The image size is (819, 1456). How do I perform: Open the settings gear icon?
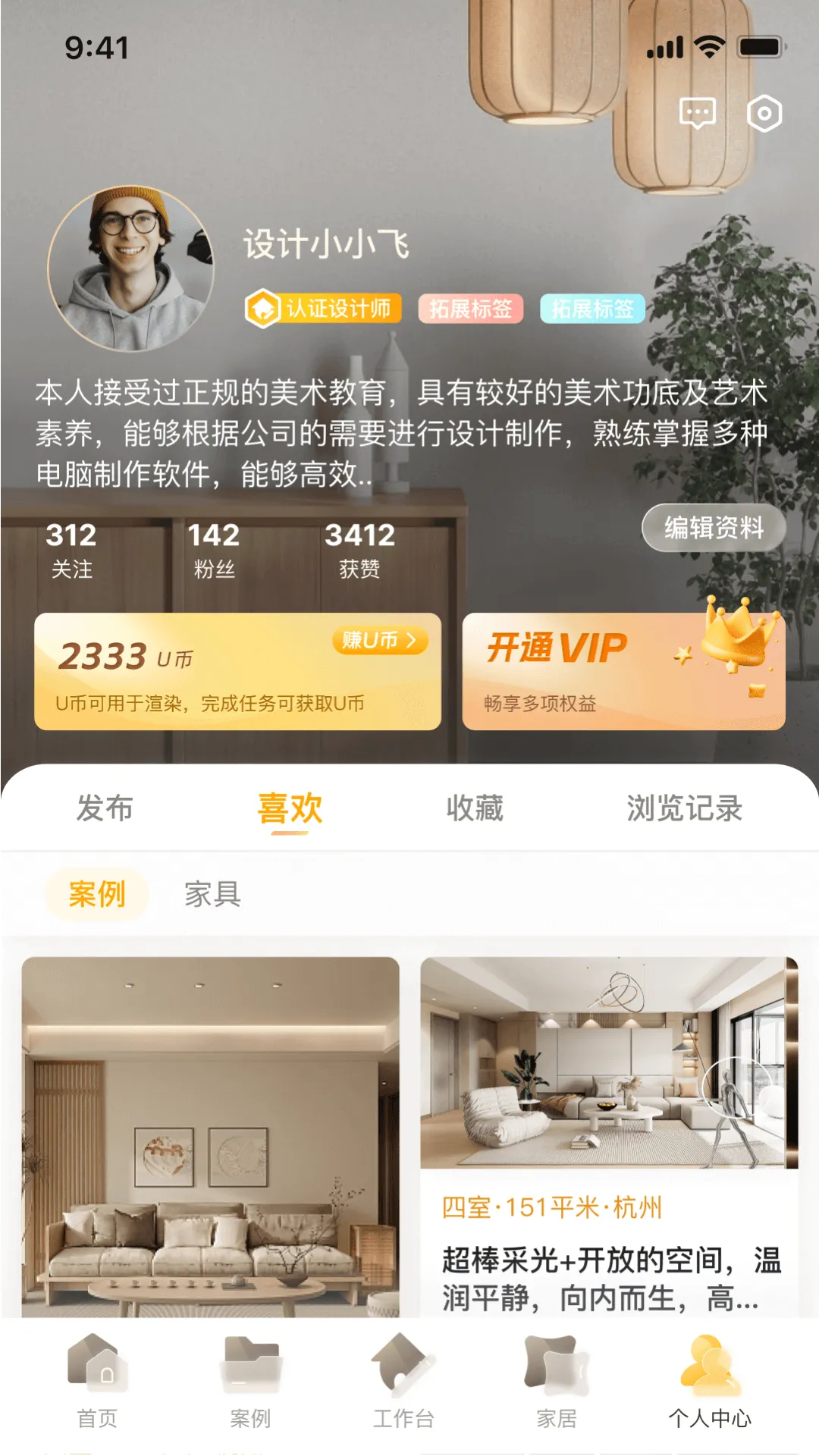coord(764,114)
